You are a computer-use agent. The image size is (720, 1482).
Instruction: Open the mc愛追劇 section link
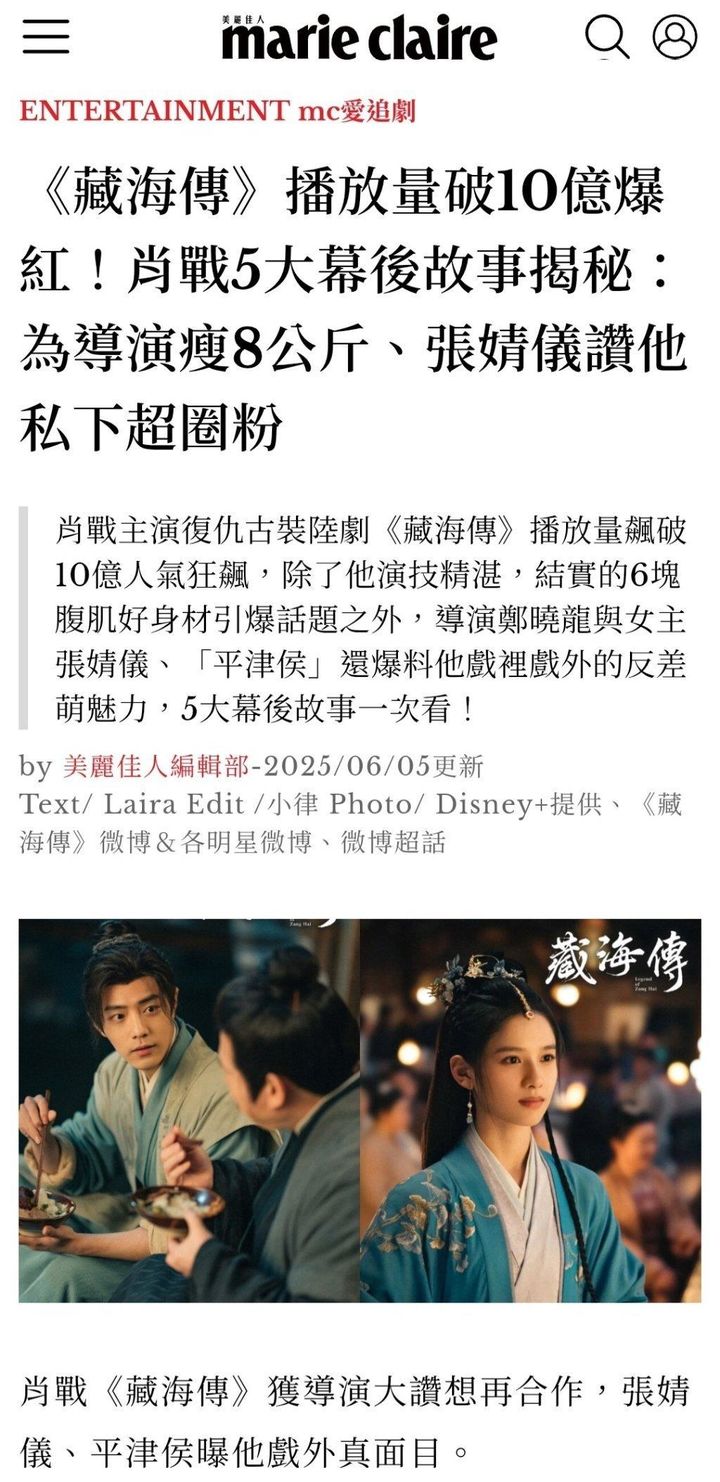click(x=357, y=112)
